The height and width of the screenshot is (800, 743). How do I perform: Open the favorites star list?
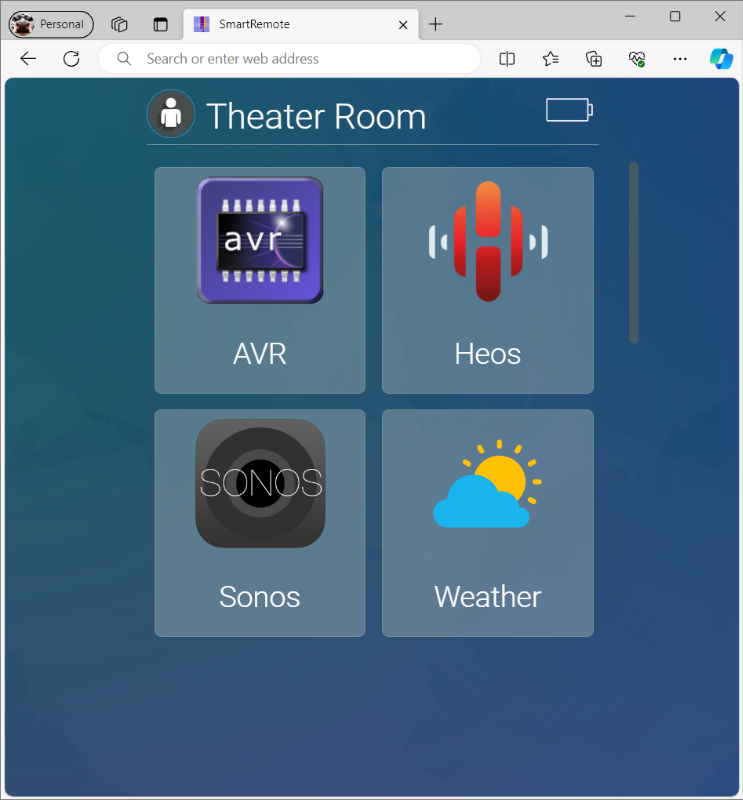550,59
